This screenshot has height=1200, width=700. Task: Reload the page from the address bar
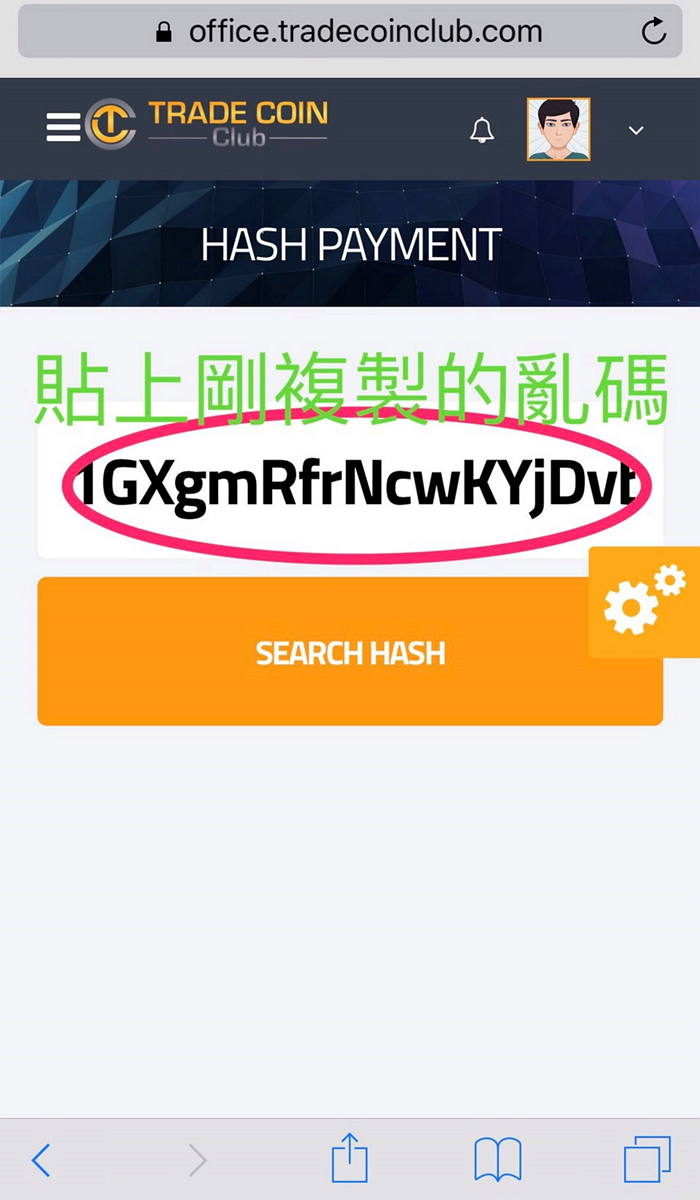653,32
